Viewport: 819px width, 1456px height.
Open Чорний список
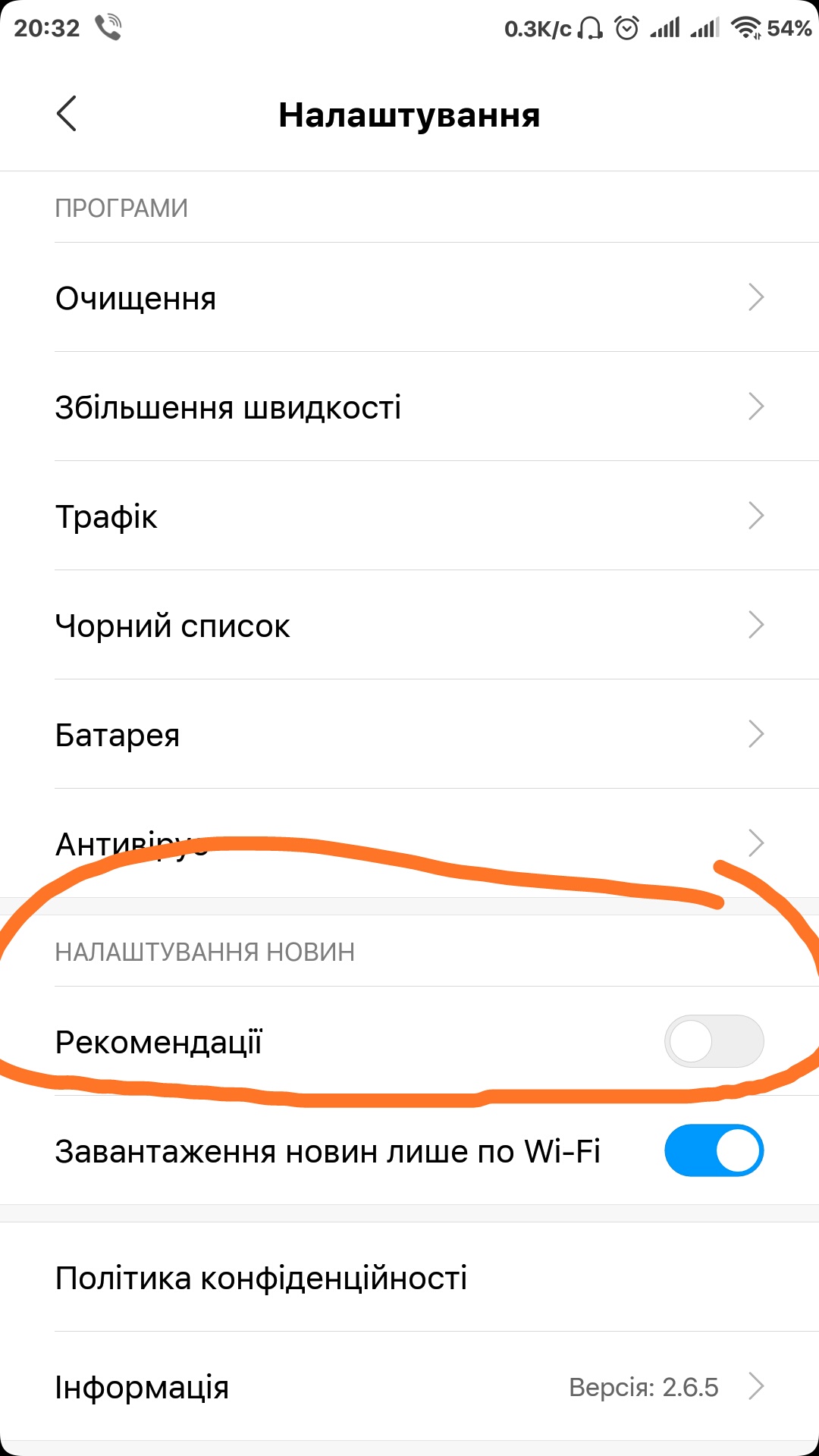click(x=409, y=625)
